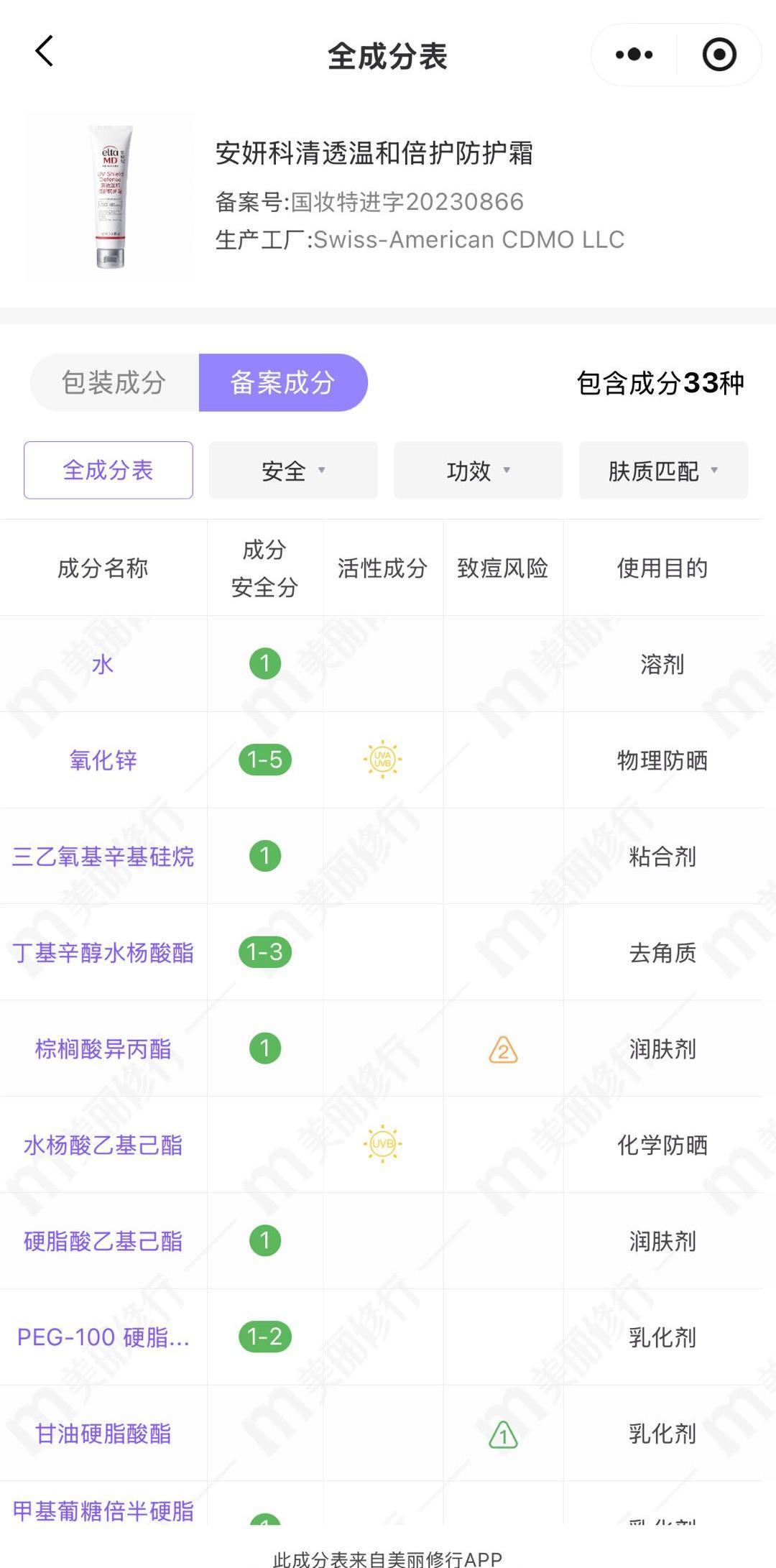Open the product image thumbnail
This screenshot has width=776, height=1568.
(x=111, y=197)
